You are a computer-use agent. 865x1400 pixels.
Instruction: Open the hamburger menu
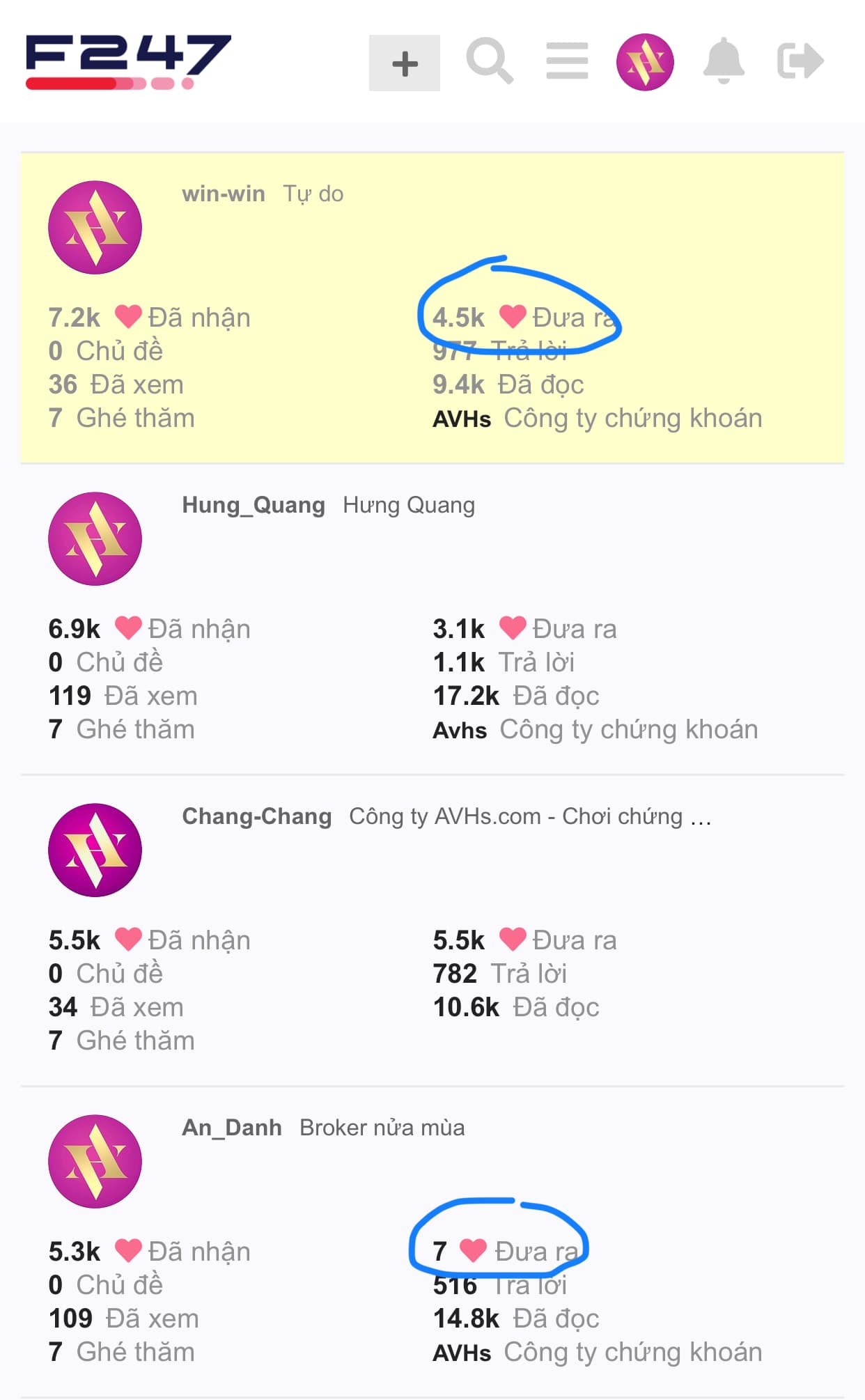click(x=567, y=61)
